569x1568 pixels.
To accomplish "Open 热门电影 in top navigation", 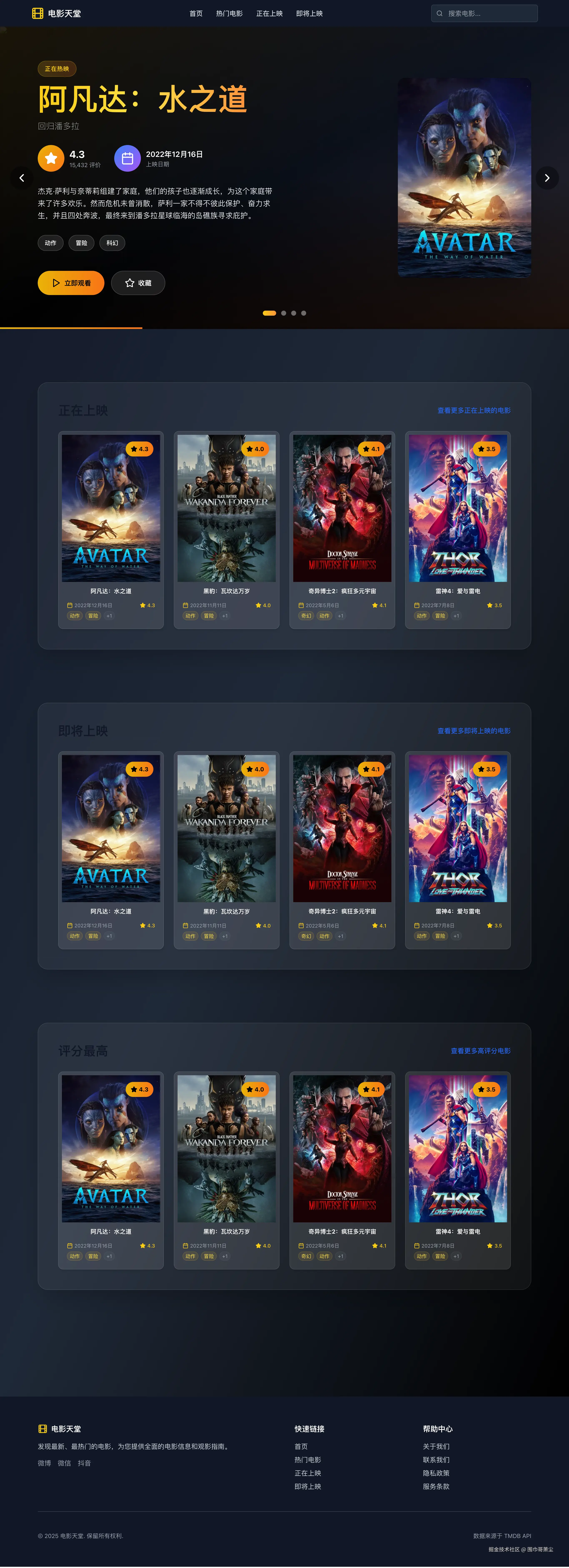I will (x=229, y=13).
